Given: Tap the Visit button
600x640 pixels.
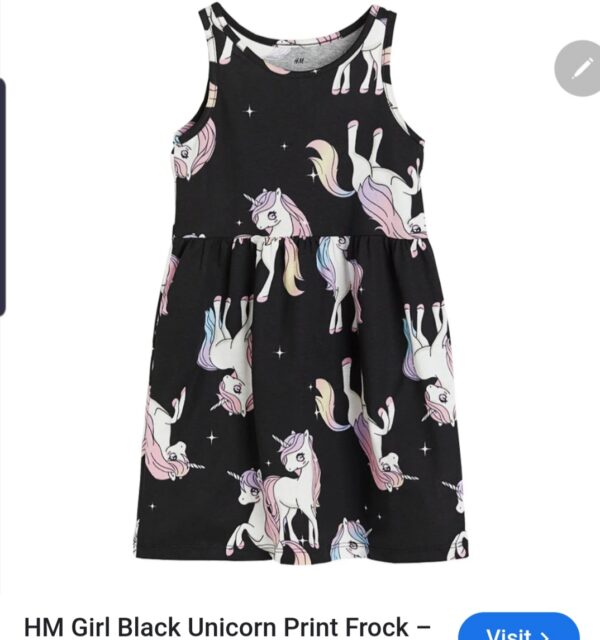Looking at the screenshot, I should 518,628.
